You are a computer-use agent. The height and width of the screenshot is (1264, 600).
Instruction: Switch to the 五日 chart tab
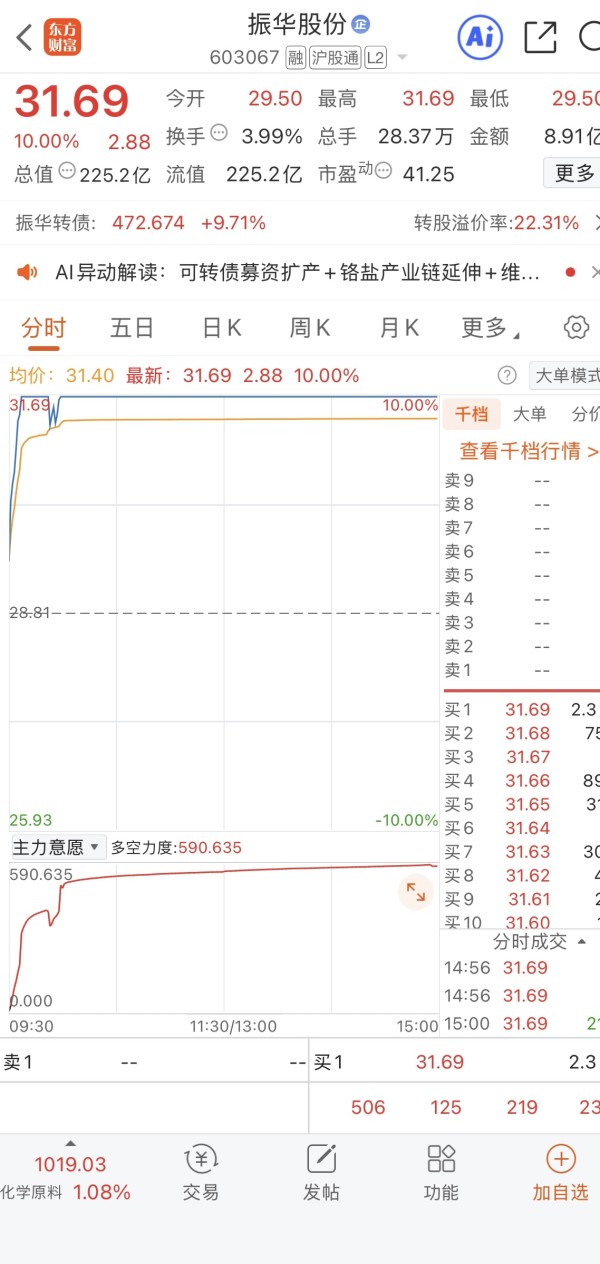coord(132,328)
